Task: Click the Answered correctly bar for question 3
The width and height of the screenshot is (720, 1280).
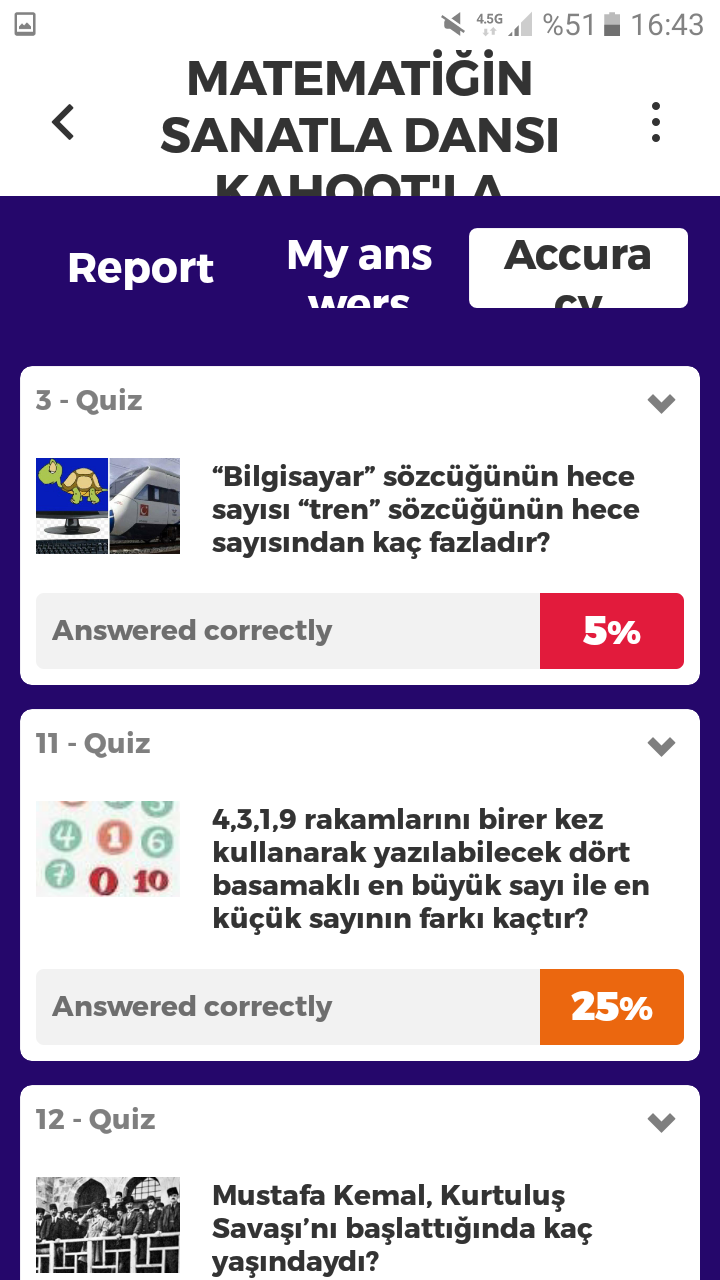Action: coord(288,630)
